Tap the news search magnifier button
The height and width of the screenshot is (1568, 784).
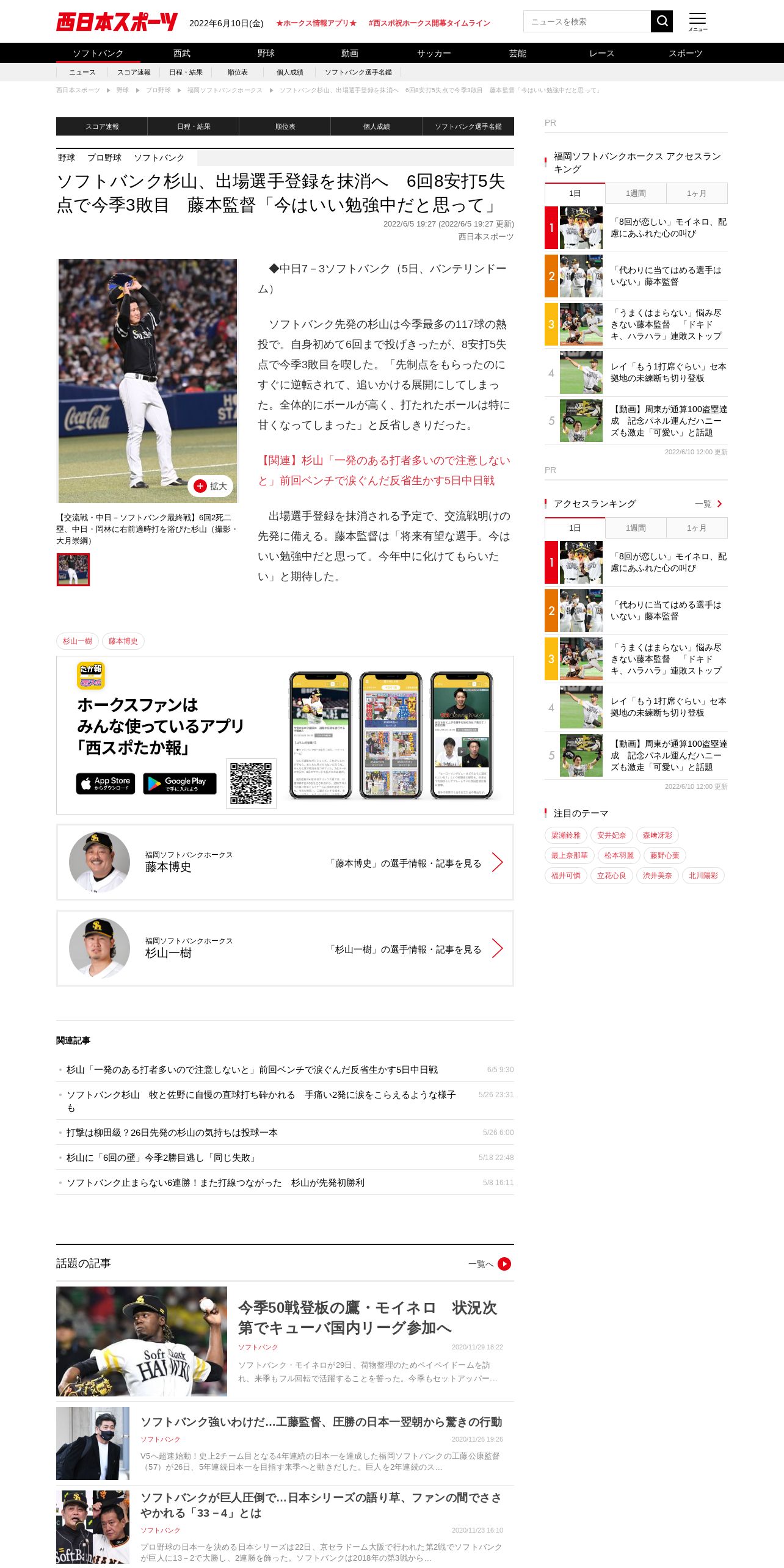[x=662, y=21]
